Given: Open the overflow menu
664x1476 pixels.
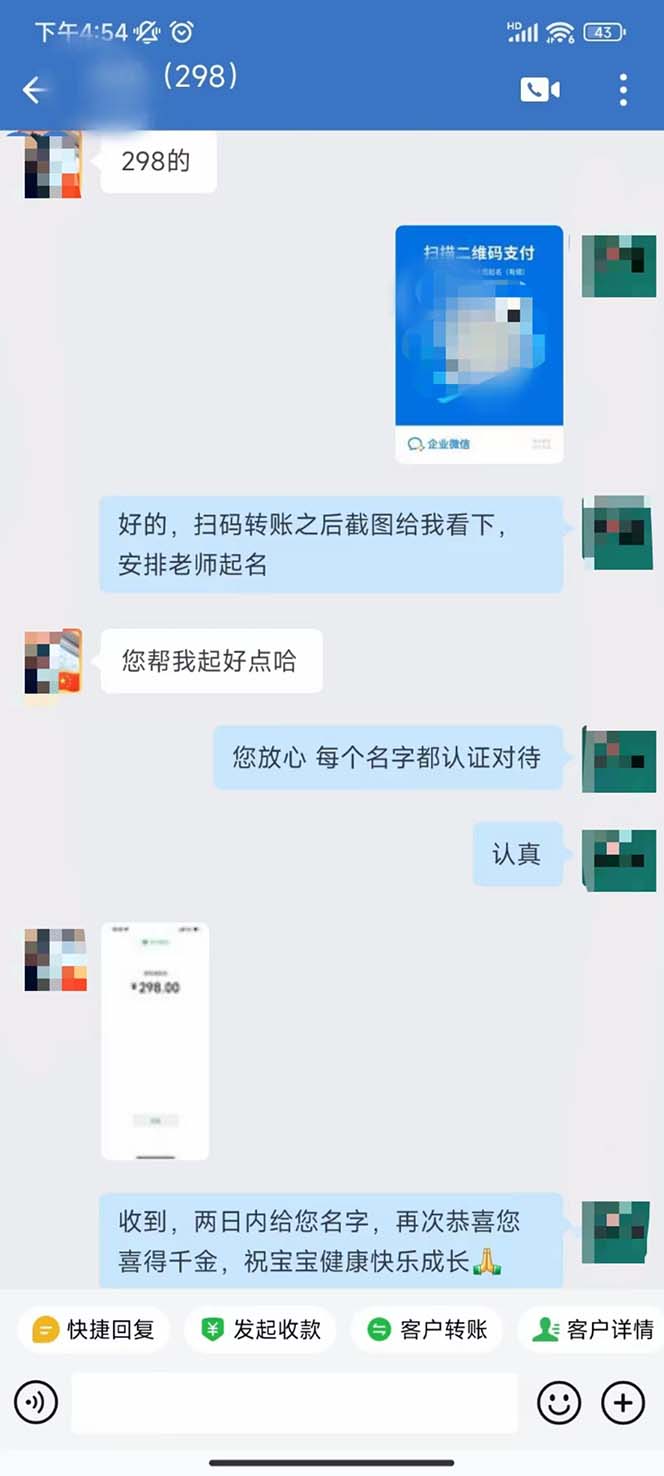Looking at the screenshot, I should (x=622, y=90).
